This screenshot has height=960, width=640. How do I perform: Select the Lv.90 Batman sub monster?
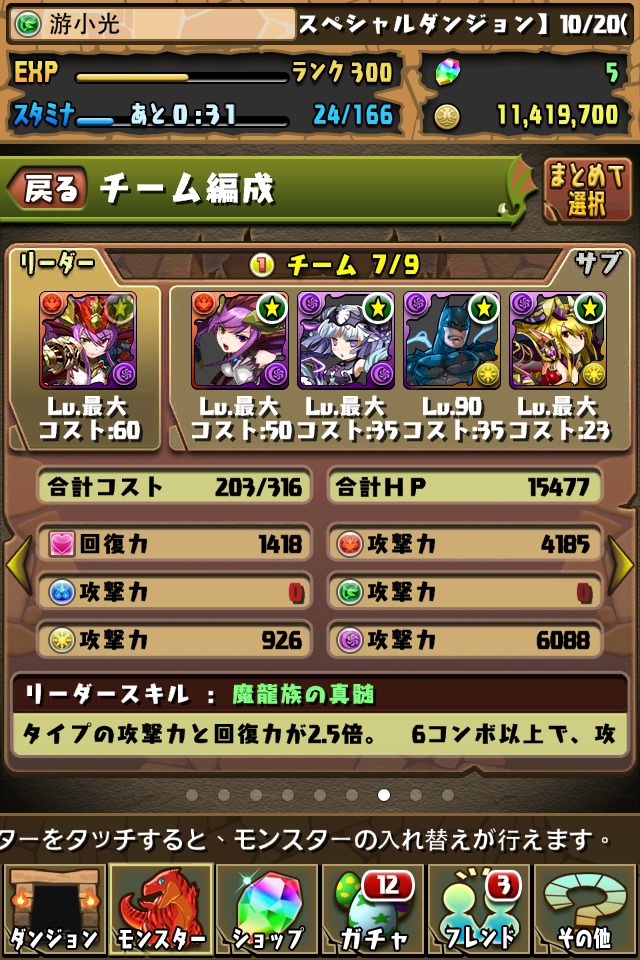pos(452,340)
